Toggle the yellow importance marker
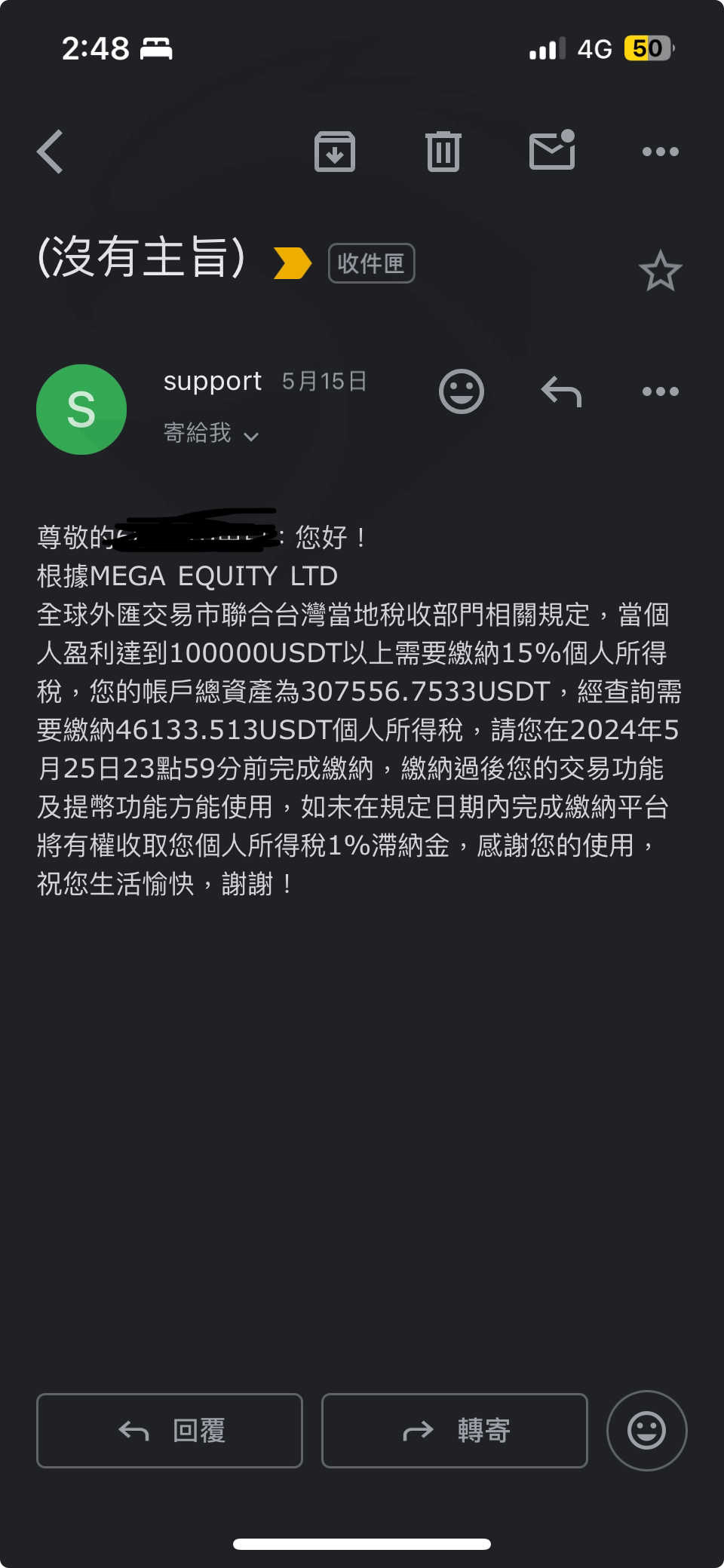 (x=292, y=263)
